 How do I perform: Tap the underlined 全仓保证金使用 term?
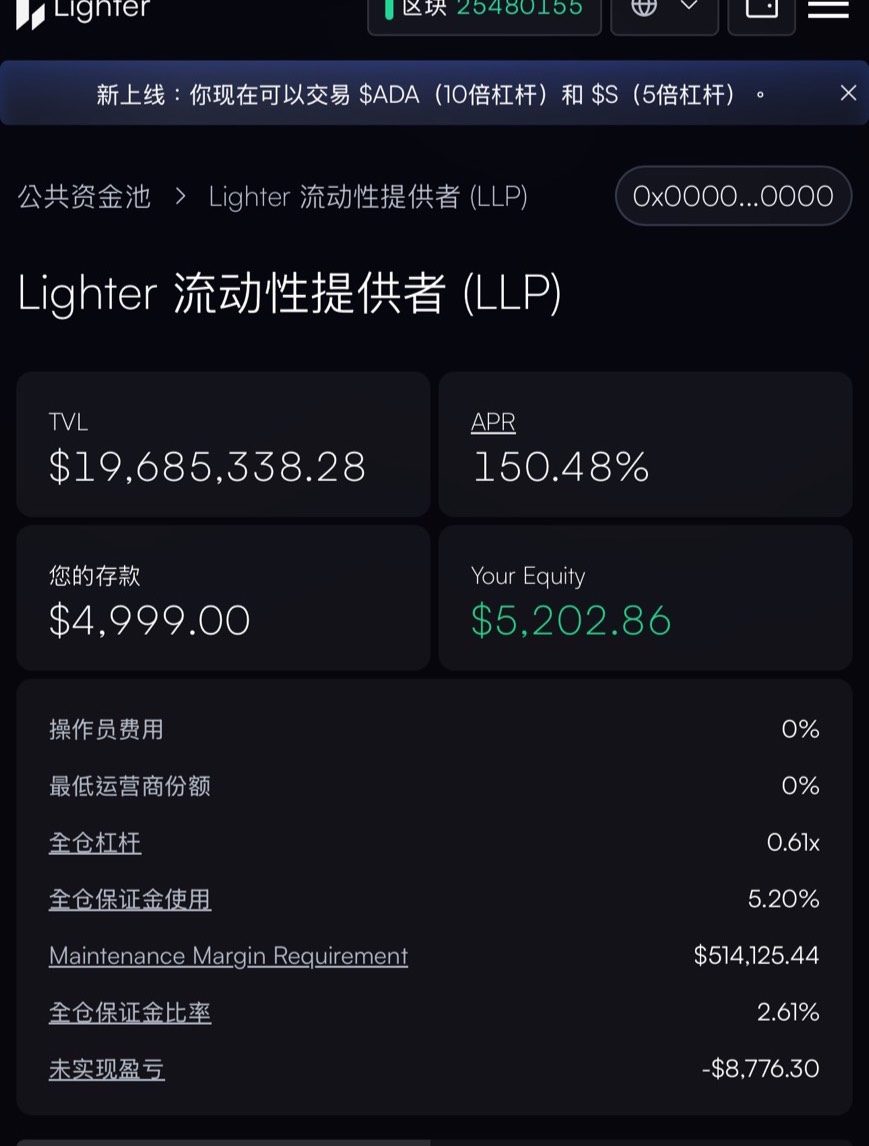130,899
